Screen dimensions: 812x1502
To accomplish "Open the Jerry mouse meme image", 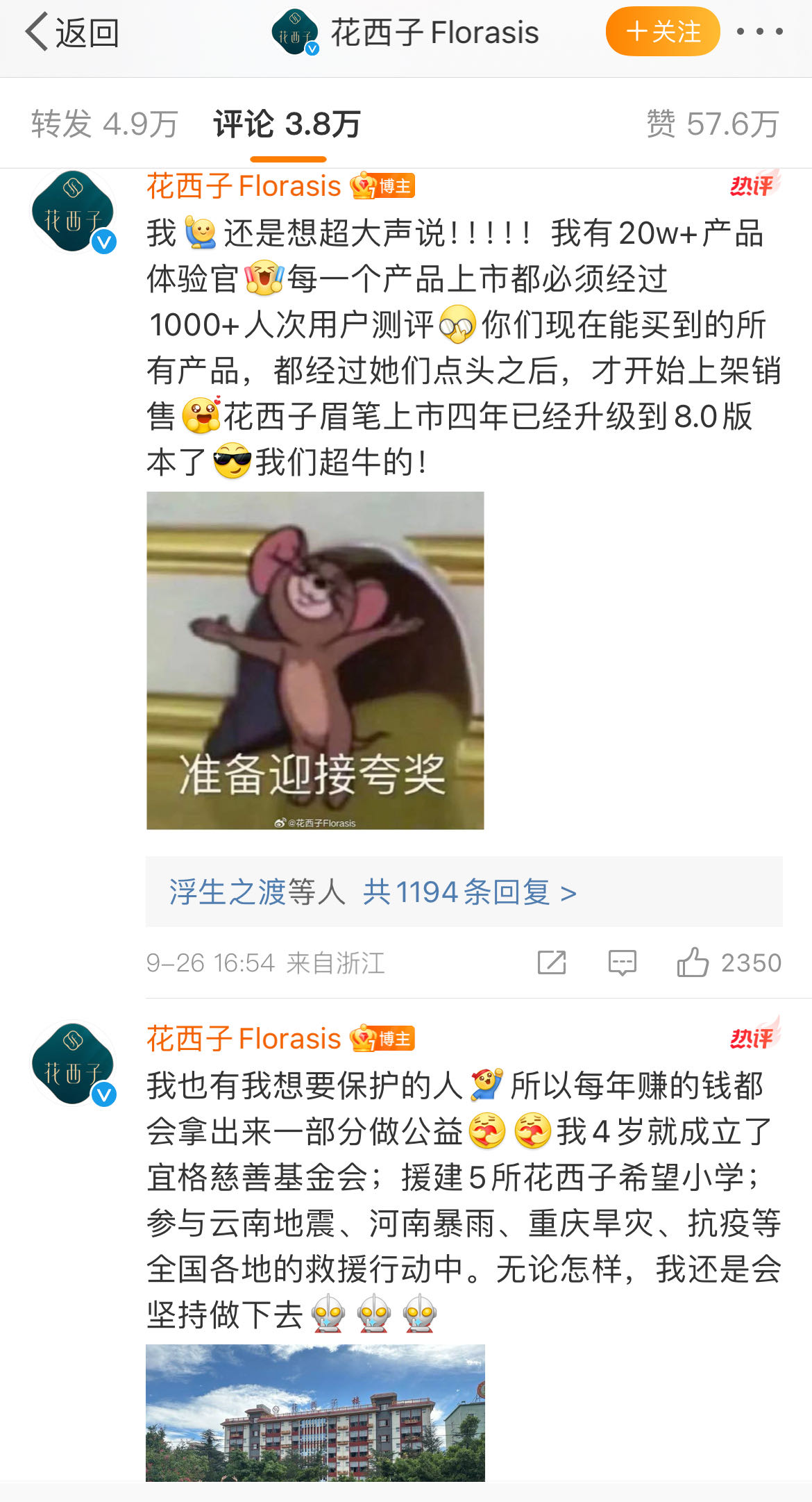I will [x=315, y=660].
